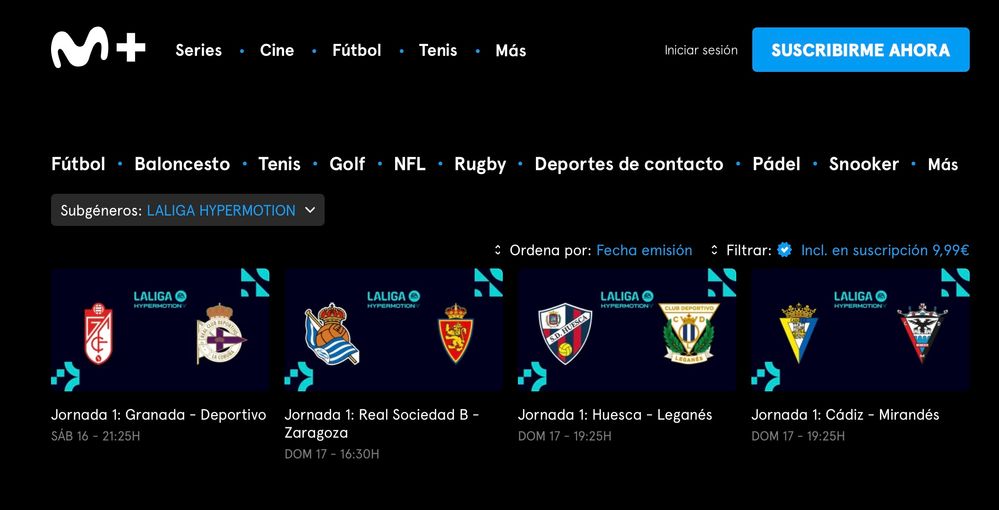Select the Rugby sports category

click(480, 164)
